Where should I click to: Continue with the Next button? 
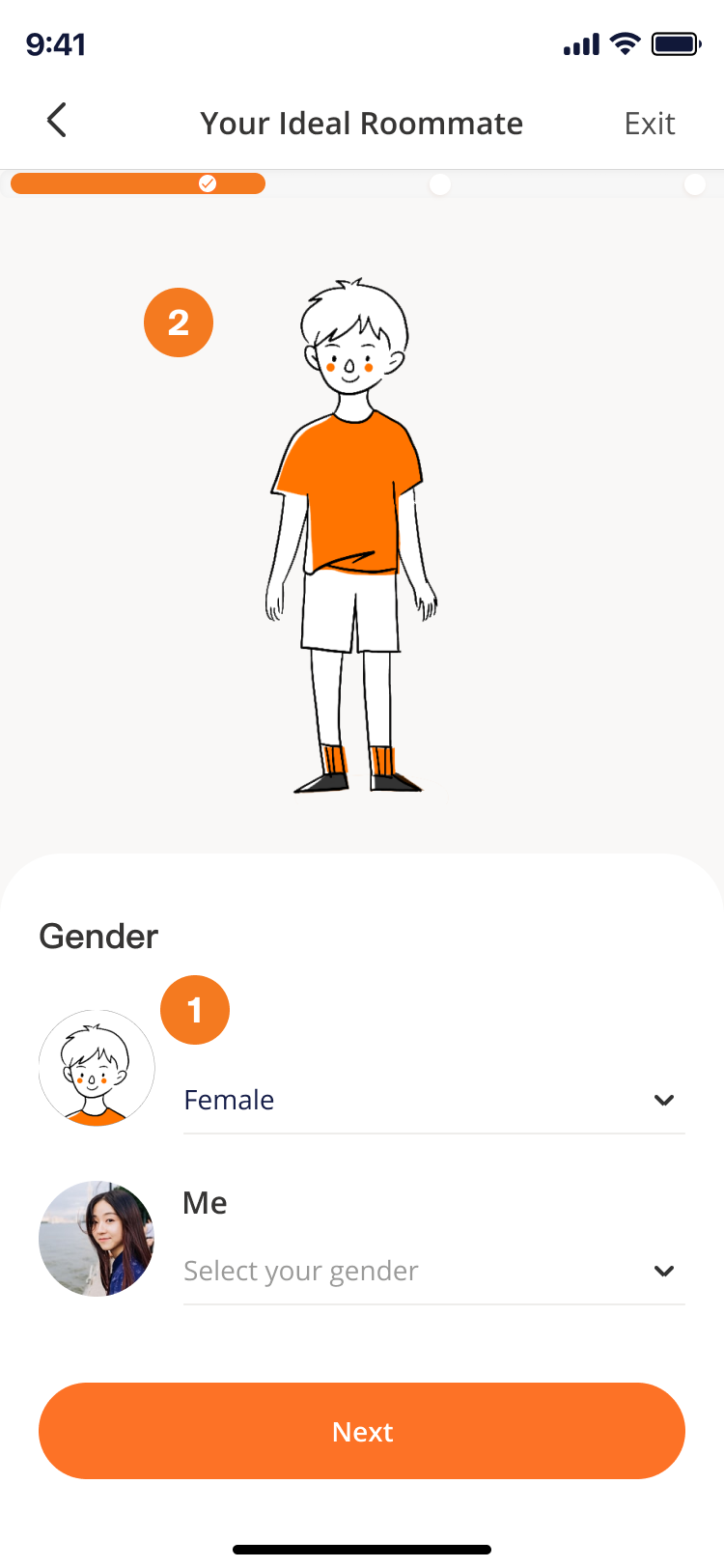pos(362,1431)
